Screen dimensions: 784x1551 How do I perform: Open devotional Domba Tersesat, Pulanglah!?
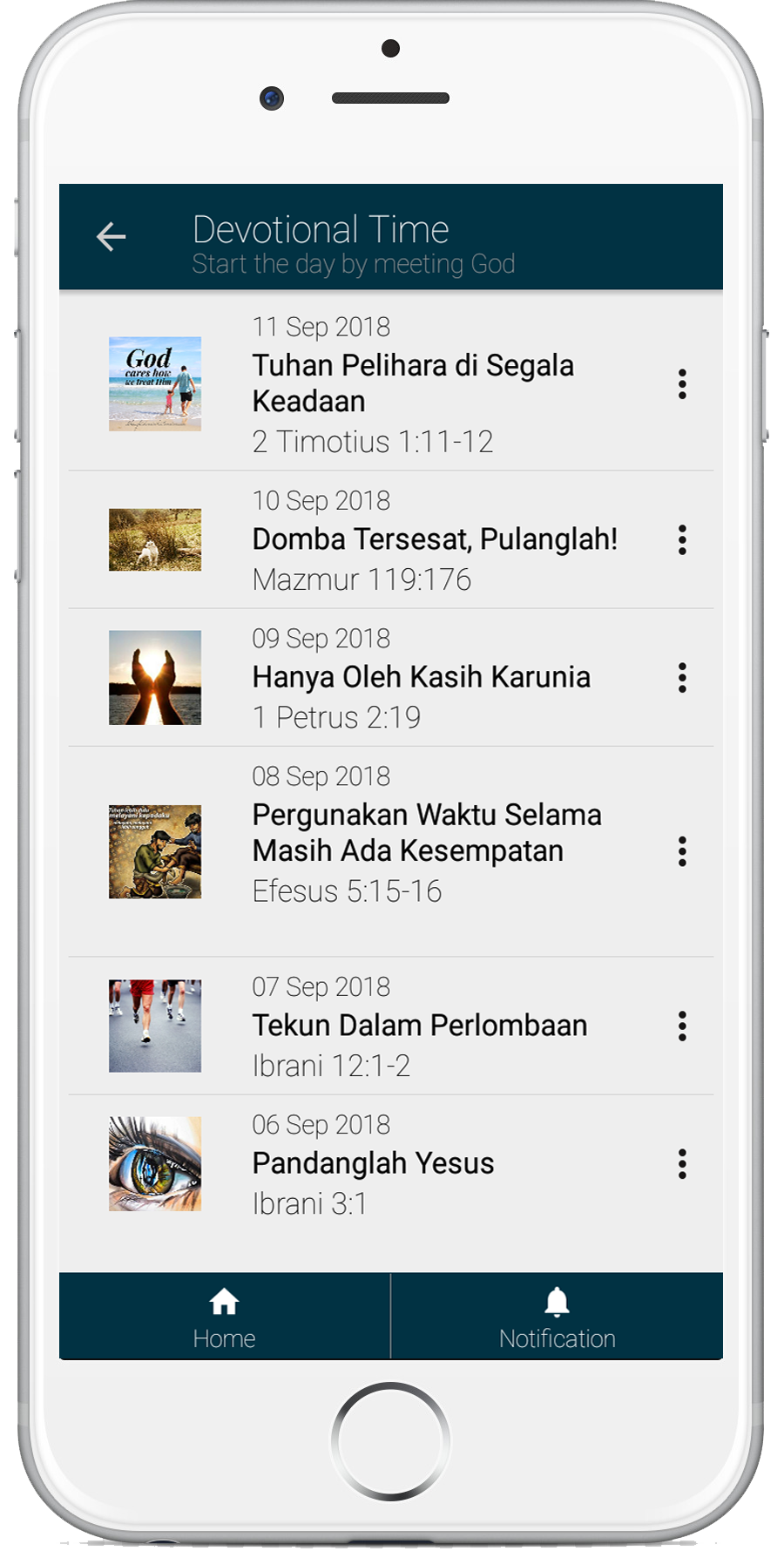tap(434, 539)
